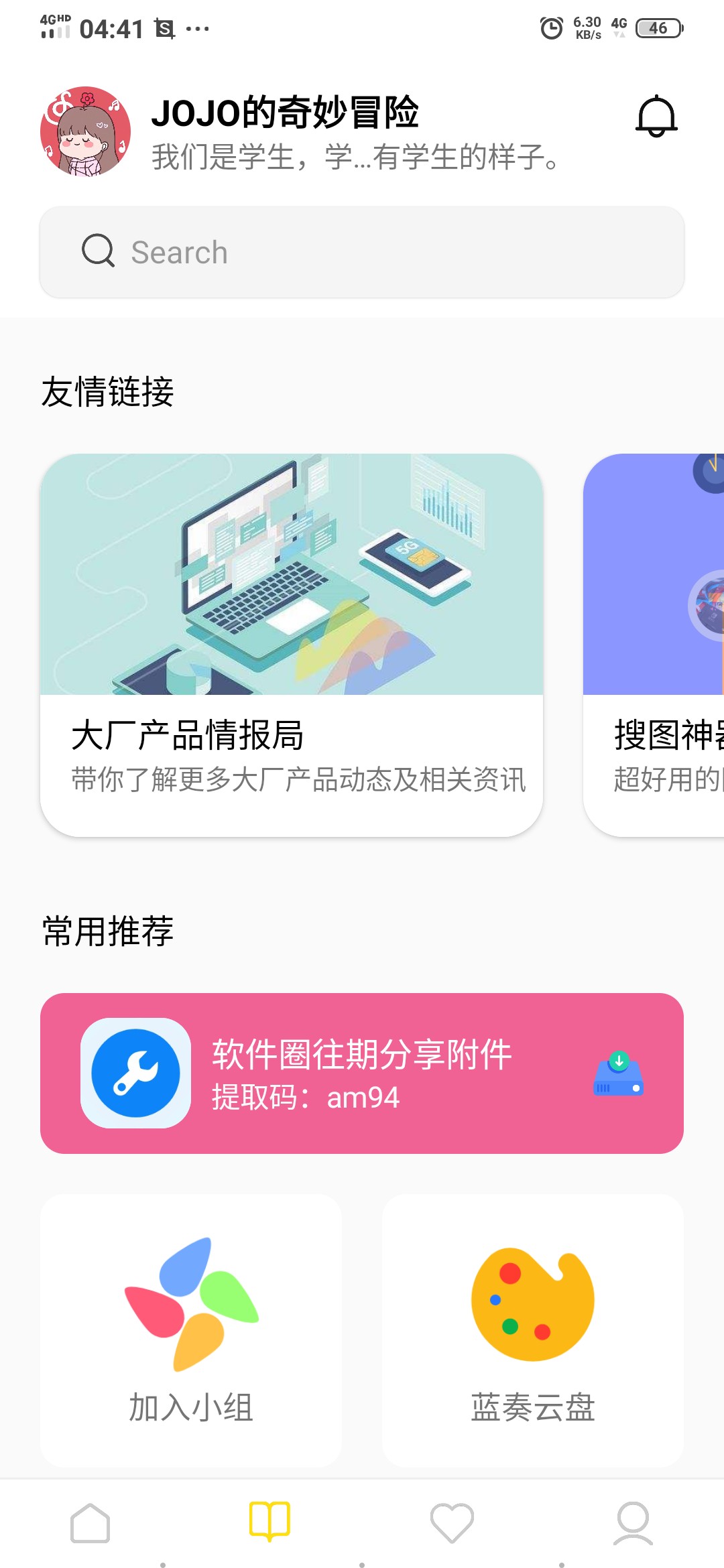Tap the 软件圈往期分享附件 banner
724x1568 pixels.
point(362,1072)
